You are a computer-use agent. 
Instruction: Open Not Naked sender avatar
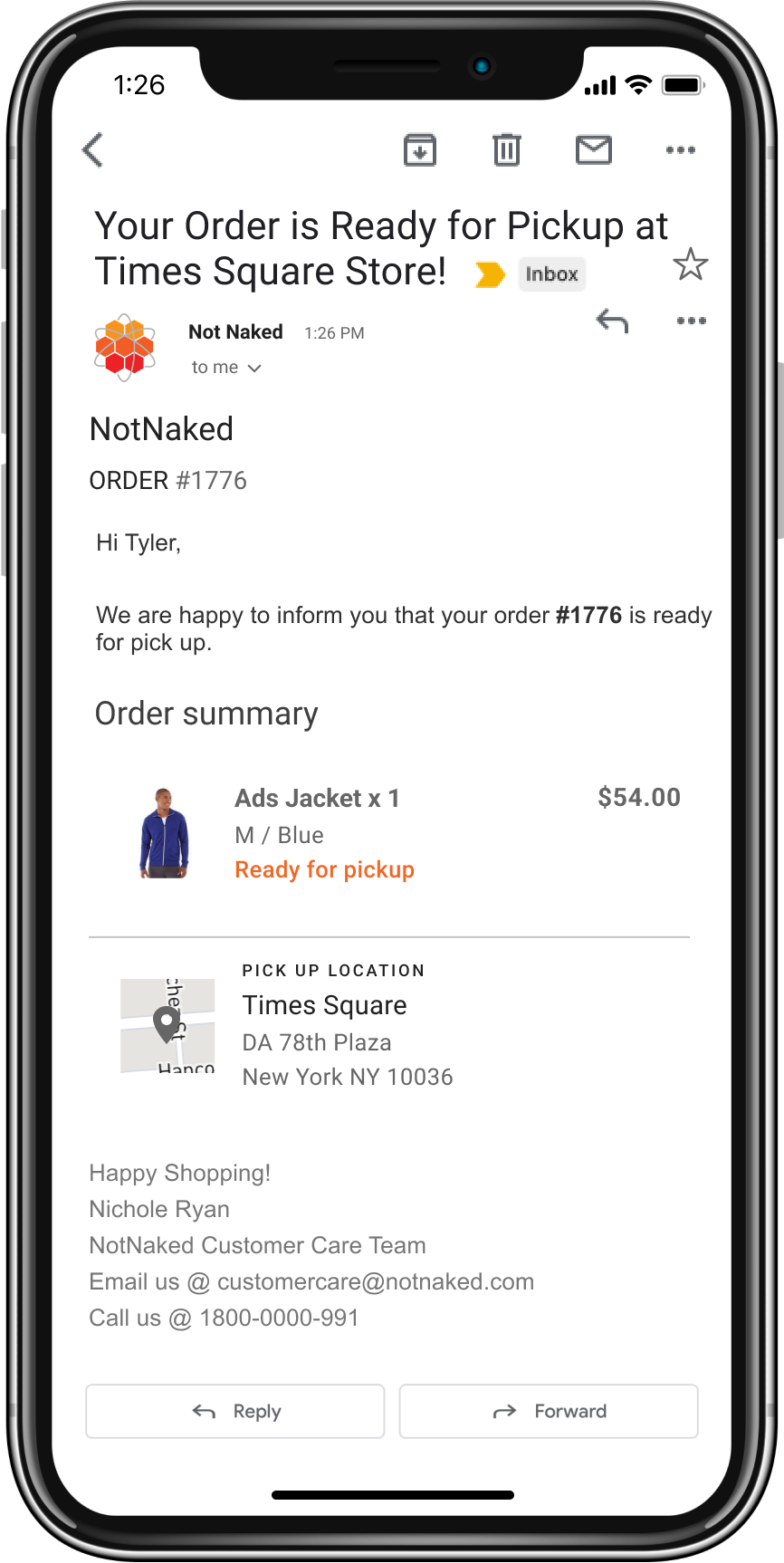125,347
